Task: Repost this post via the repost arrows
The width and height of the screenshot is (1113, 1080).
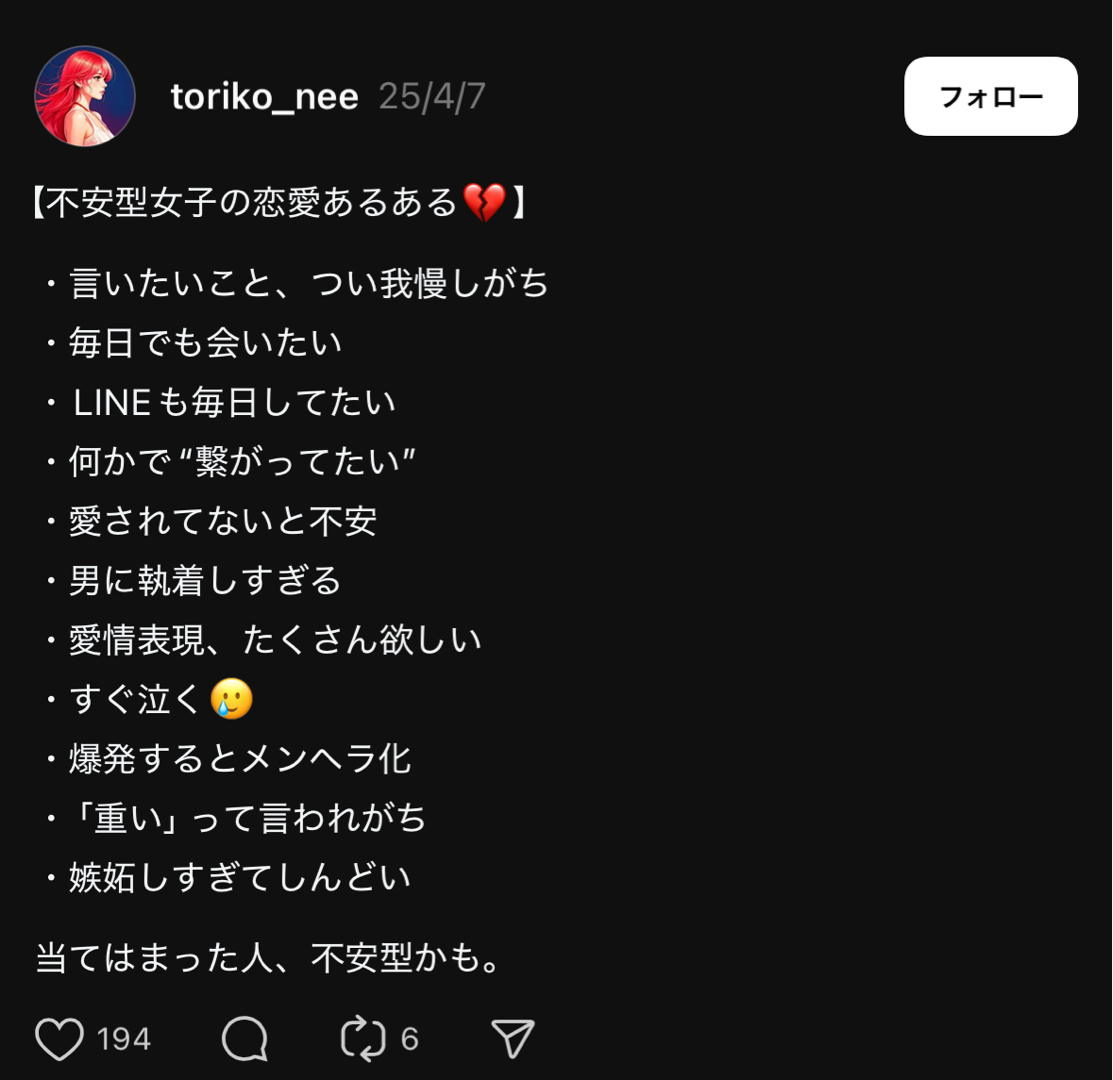Action: click(363, 1039)
